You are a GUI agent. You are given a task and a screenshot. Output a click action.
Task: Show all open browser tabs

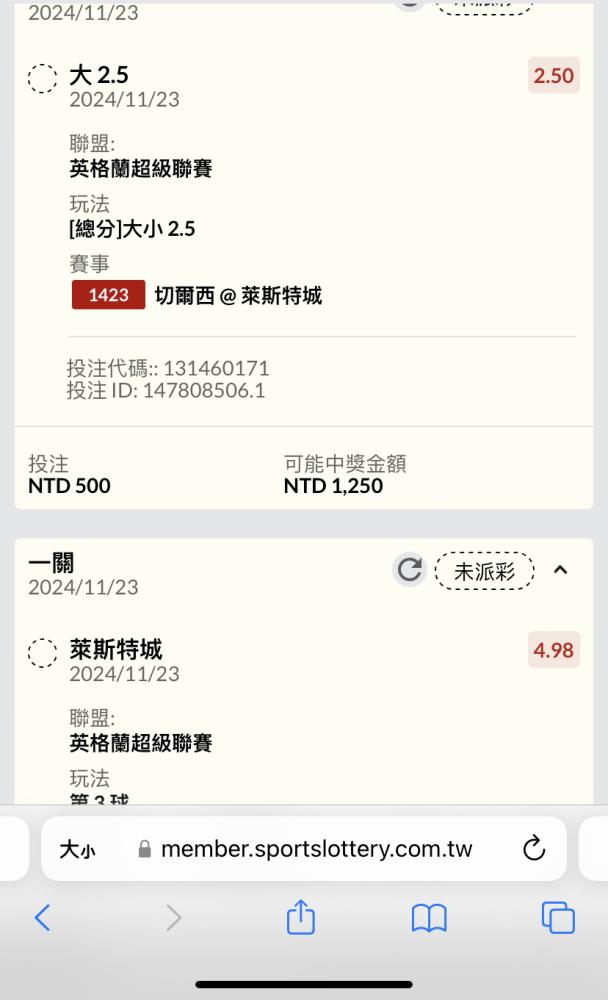pos(558,917)
